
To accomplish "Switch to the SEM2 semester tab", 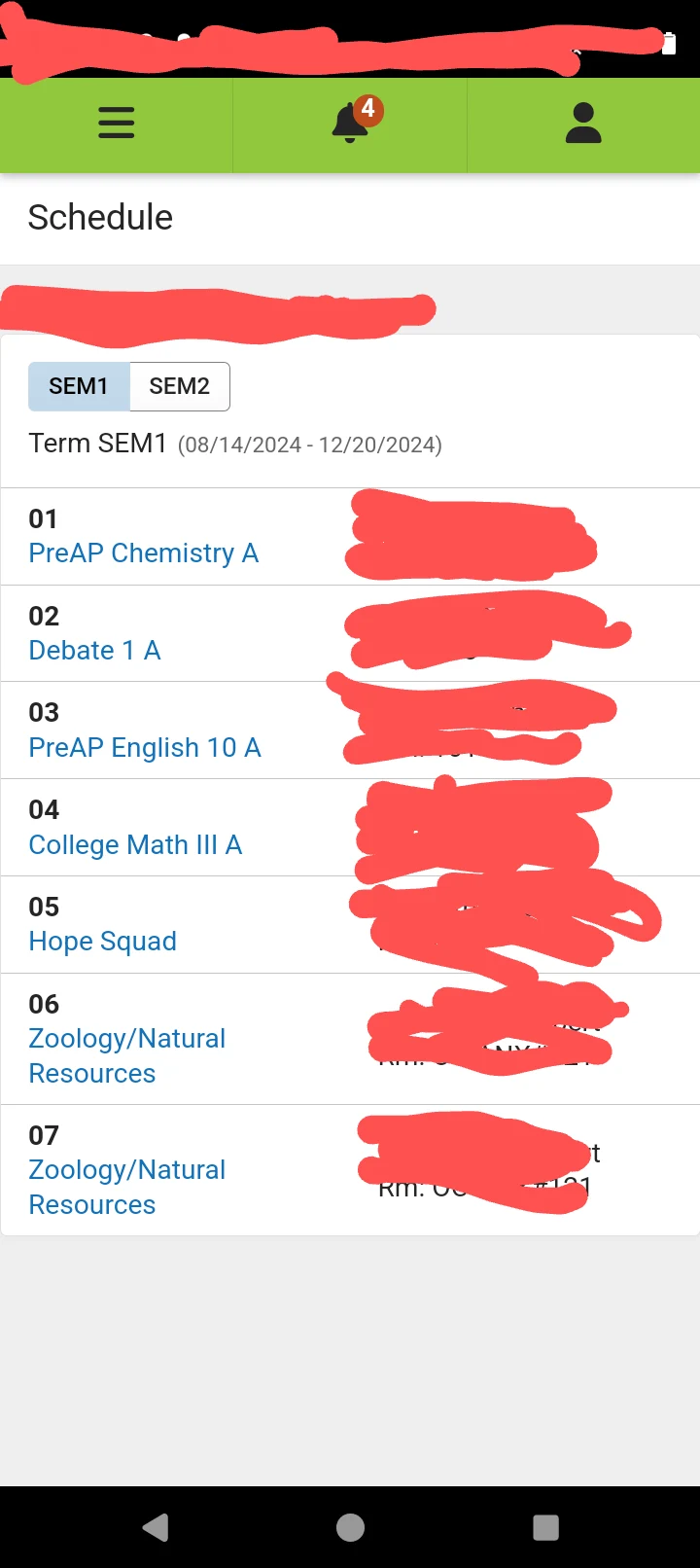I will (x=179, y=386).
